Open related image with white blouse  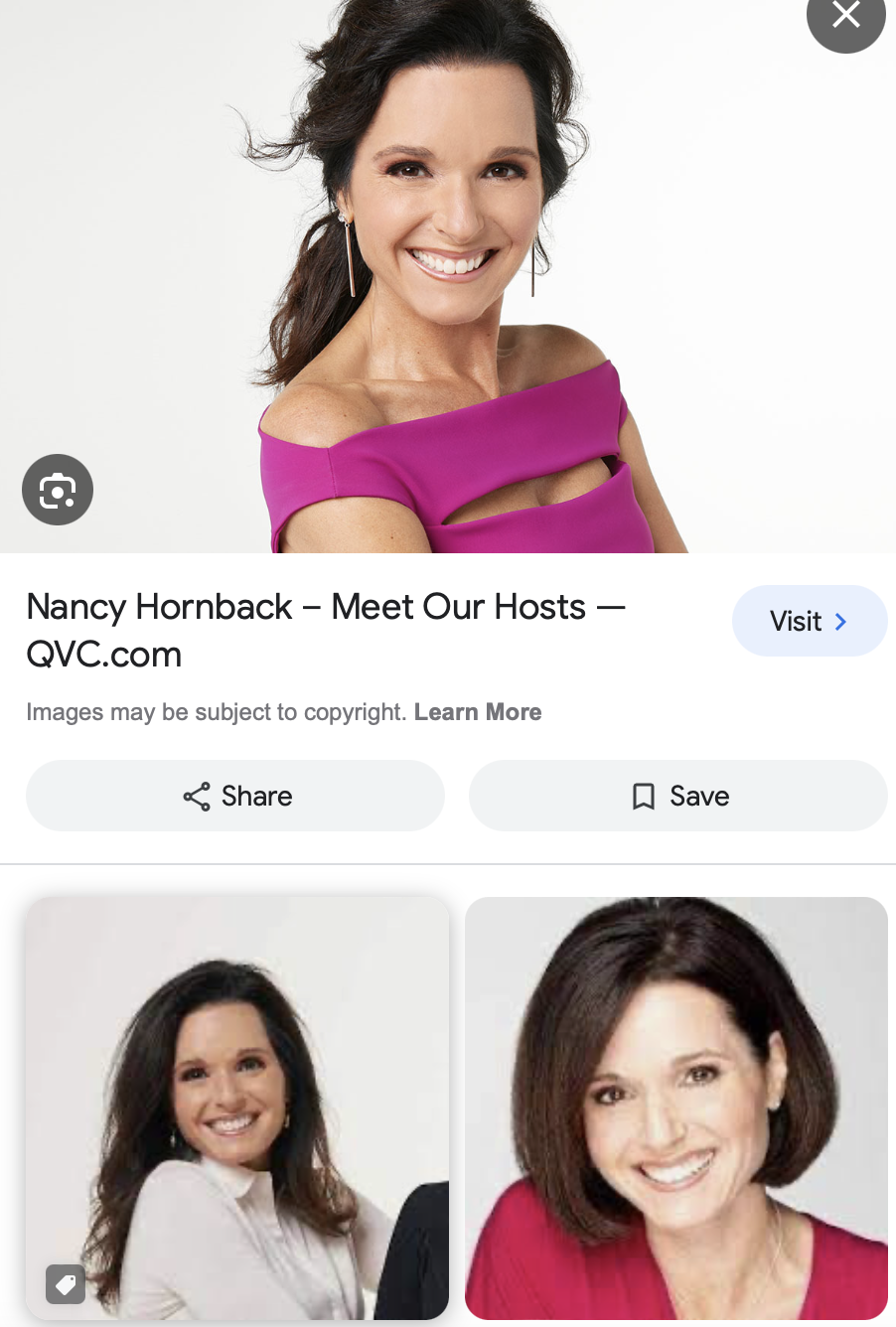tap(237, 1107)
